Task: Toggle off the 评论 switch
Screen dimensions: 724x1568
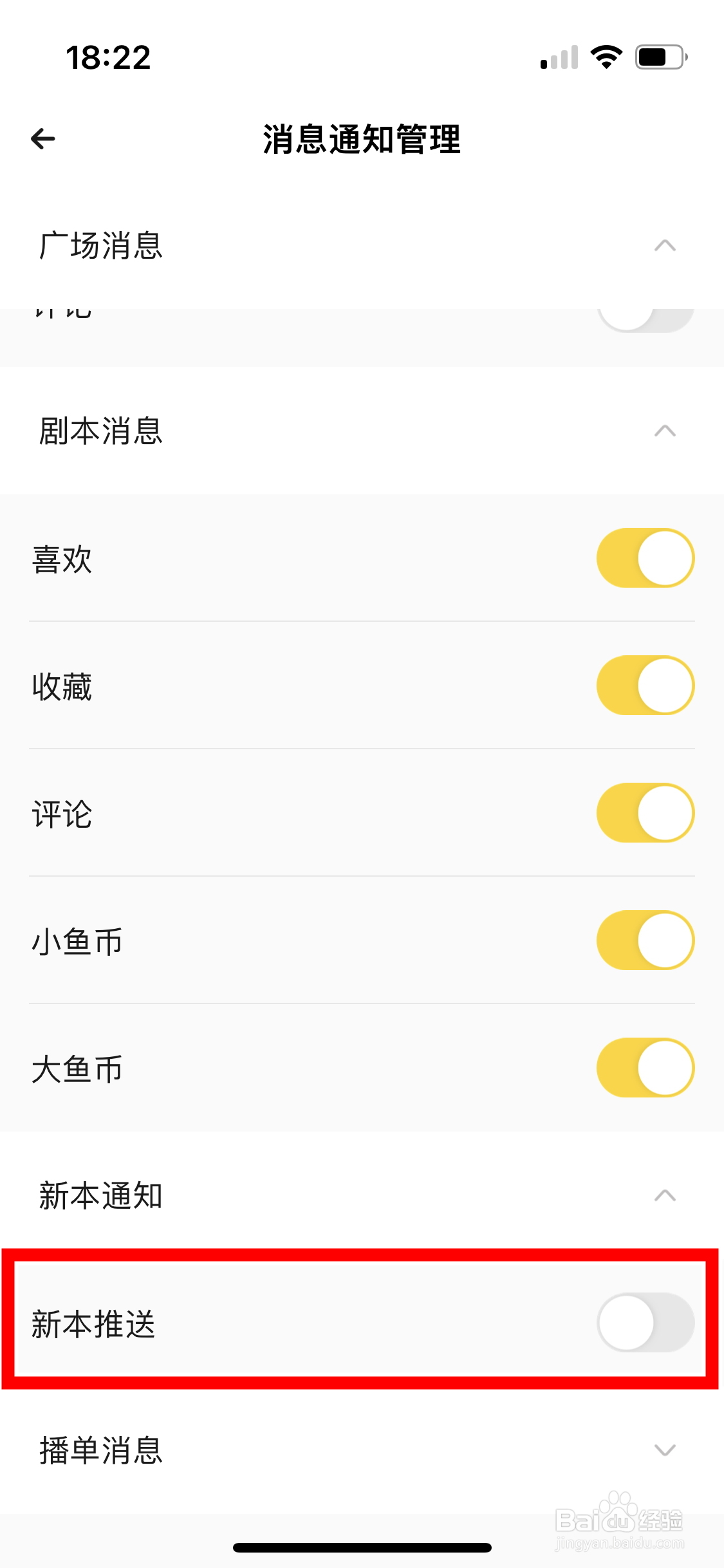Action: point(644,812)
